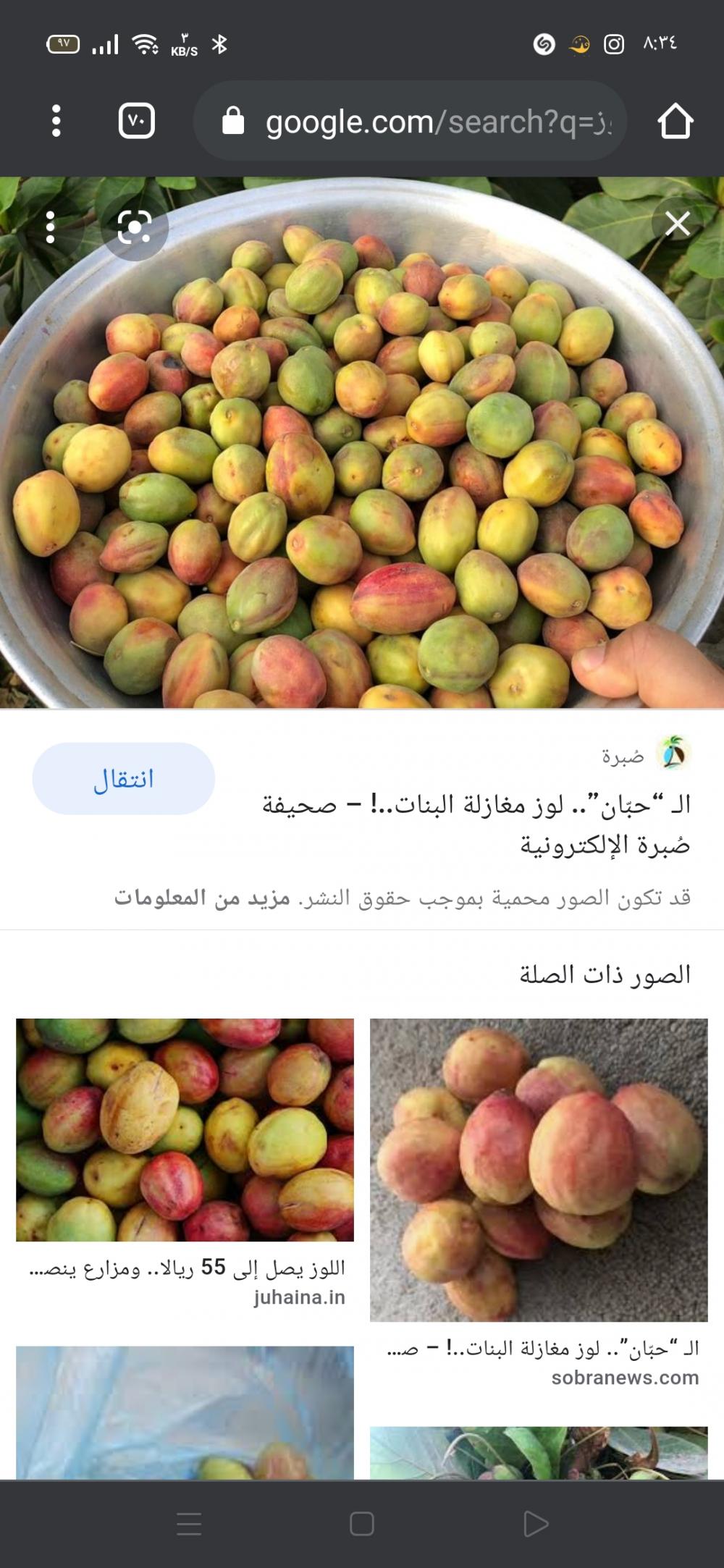The width and height of the screenshot is (724, 1568).
Task: Open the tab switcher showing 70 tabs
Action: [x=136, y=121]
